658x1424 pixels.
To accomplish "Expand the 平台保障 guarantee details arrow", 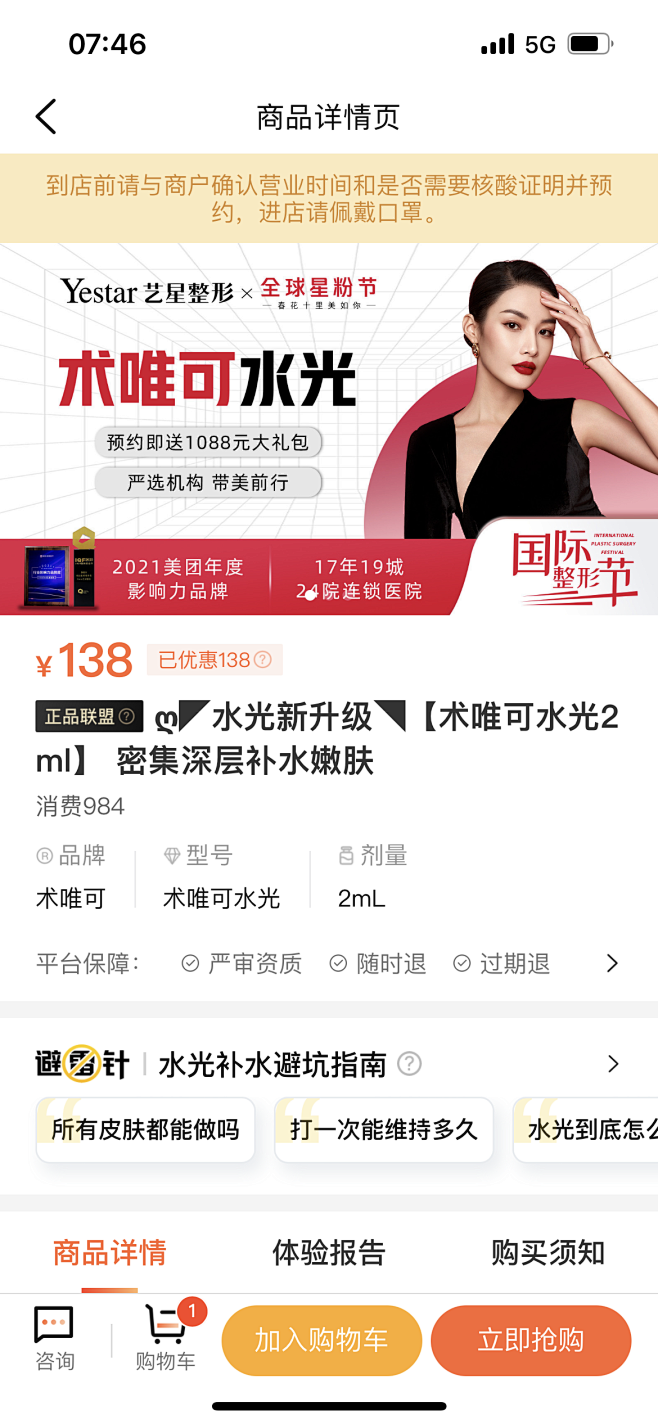I will click(x=612, y=964).
